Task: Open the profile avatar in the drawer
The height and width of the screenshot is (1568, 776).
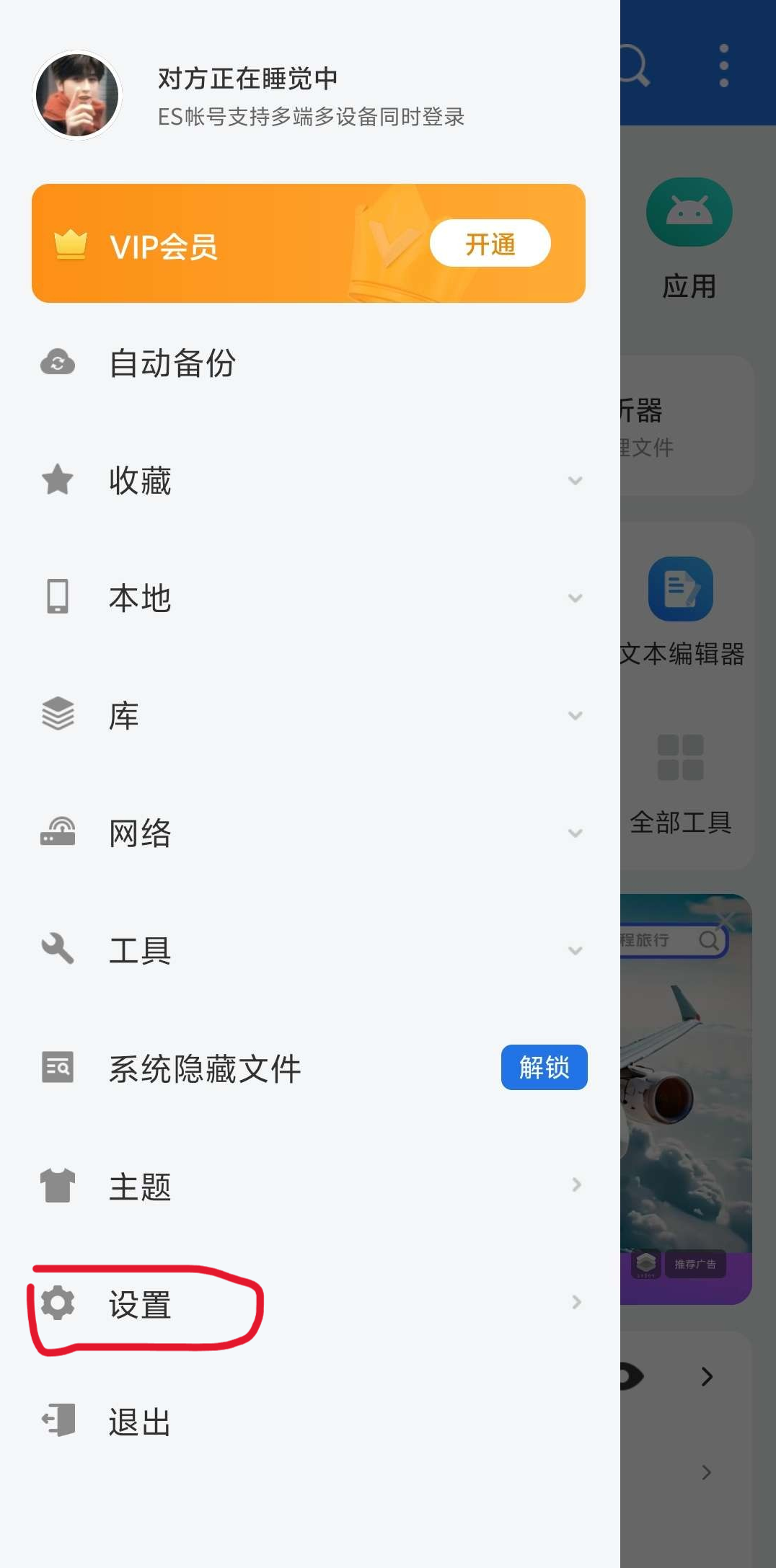Action: pyautogui.click(x=77, y=95)
